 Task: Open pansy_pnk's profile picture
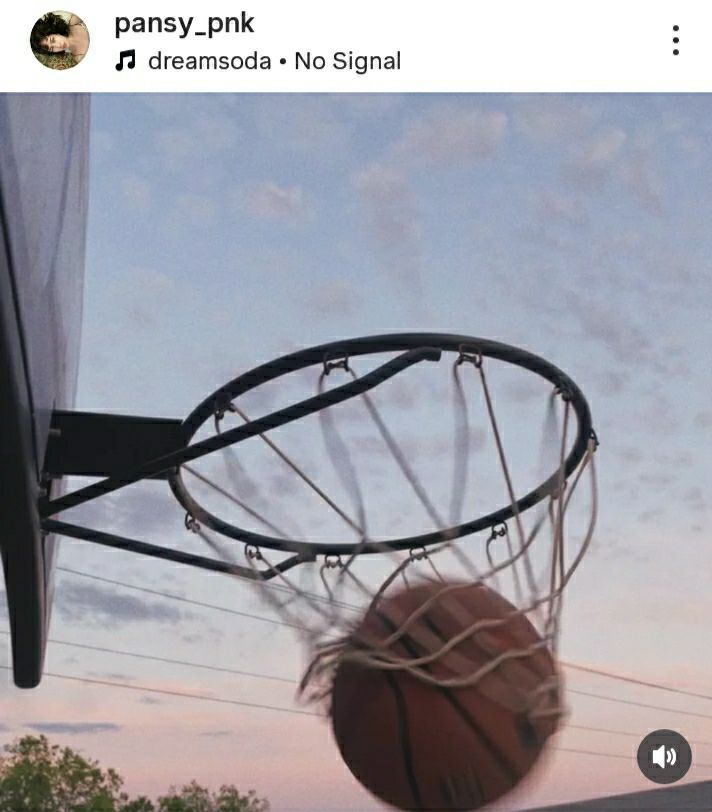coord(59,41)
